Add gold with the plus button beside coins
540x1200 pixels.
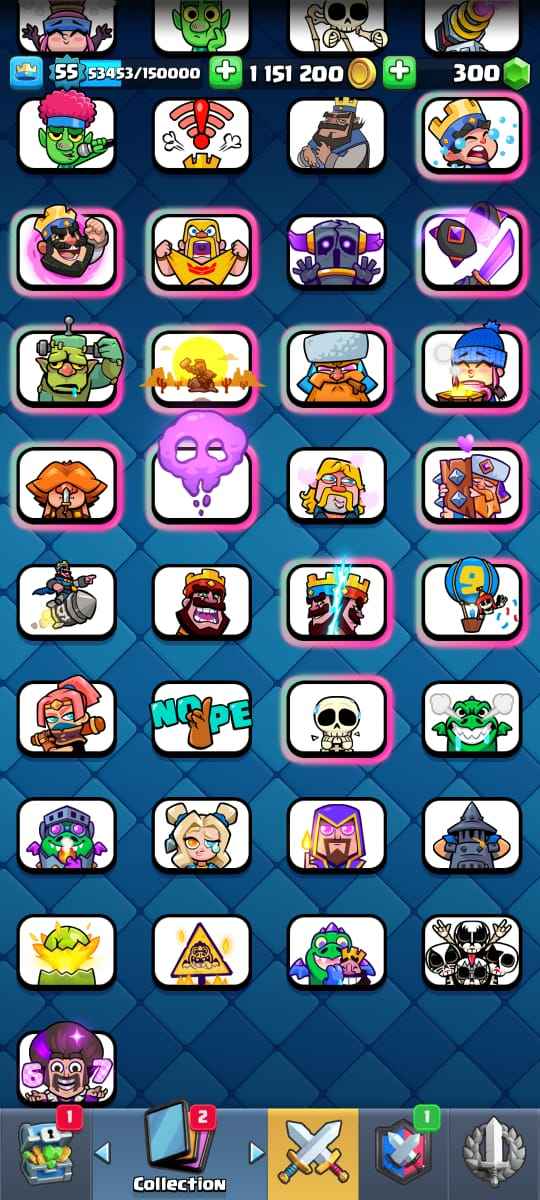(x=226, y=73)
